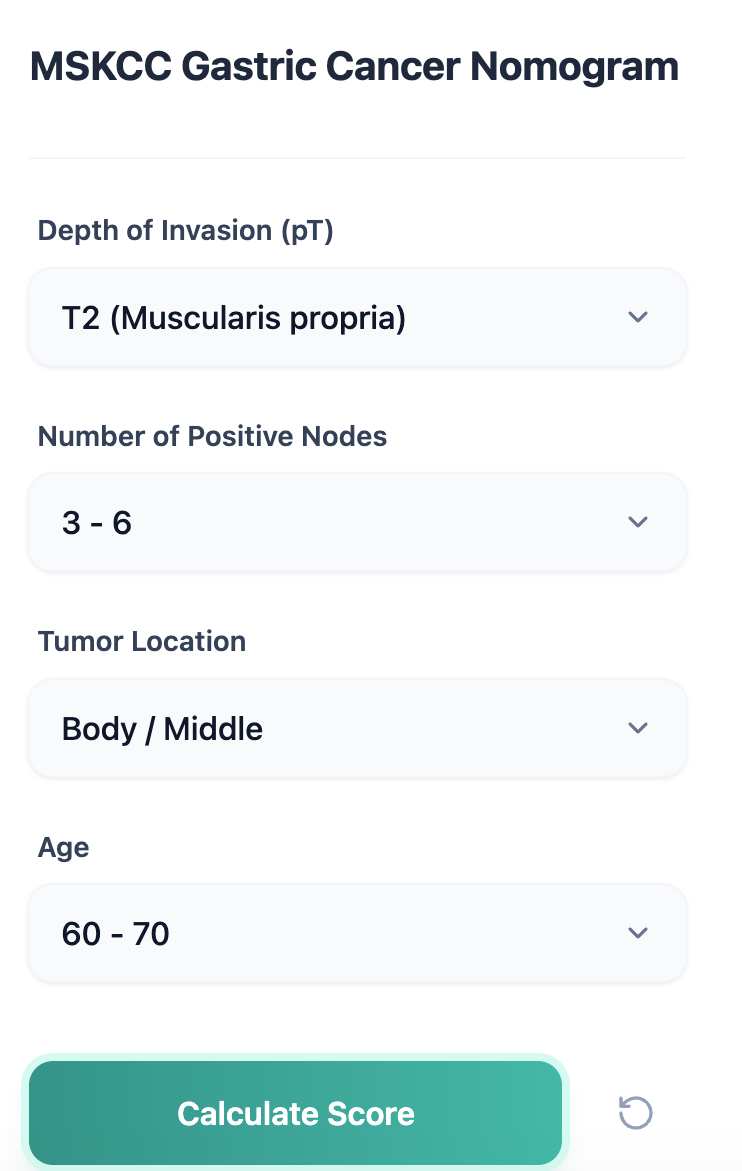The width and height of the screenshot is (742, 1171).
Task: Click the Age label
Action: [63, 847]
